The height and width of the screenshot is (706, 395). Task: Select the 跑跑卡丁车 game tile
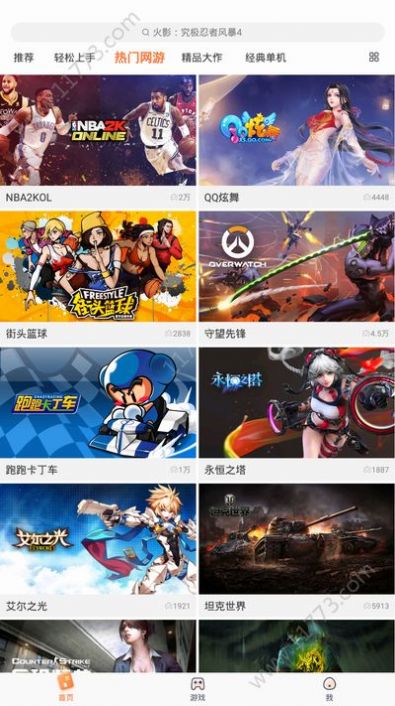[x=98, y=413]
